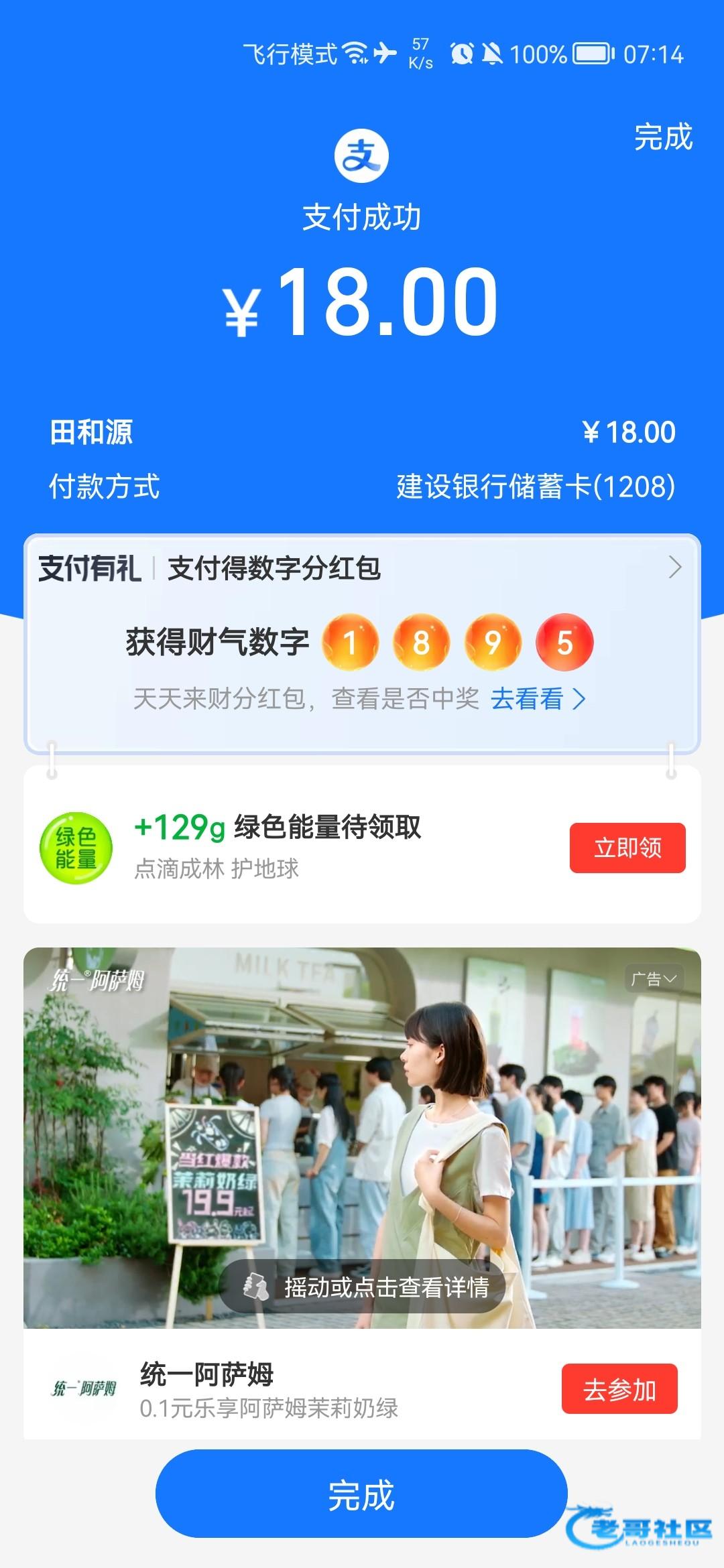Tap 摇动或点击查看详情 on the ad video
724x1568 pixels.
click(x=363, y=1287)
